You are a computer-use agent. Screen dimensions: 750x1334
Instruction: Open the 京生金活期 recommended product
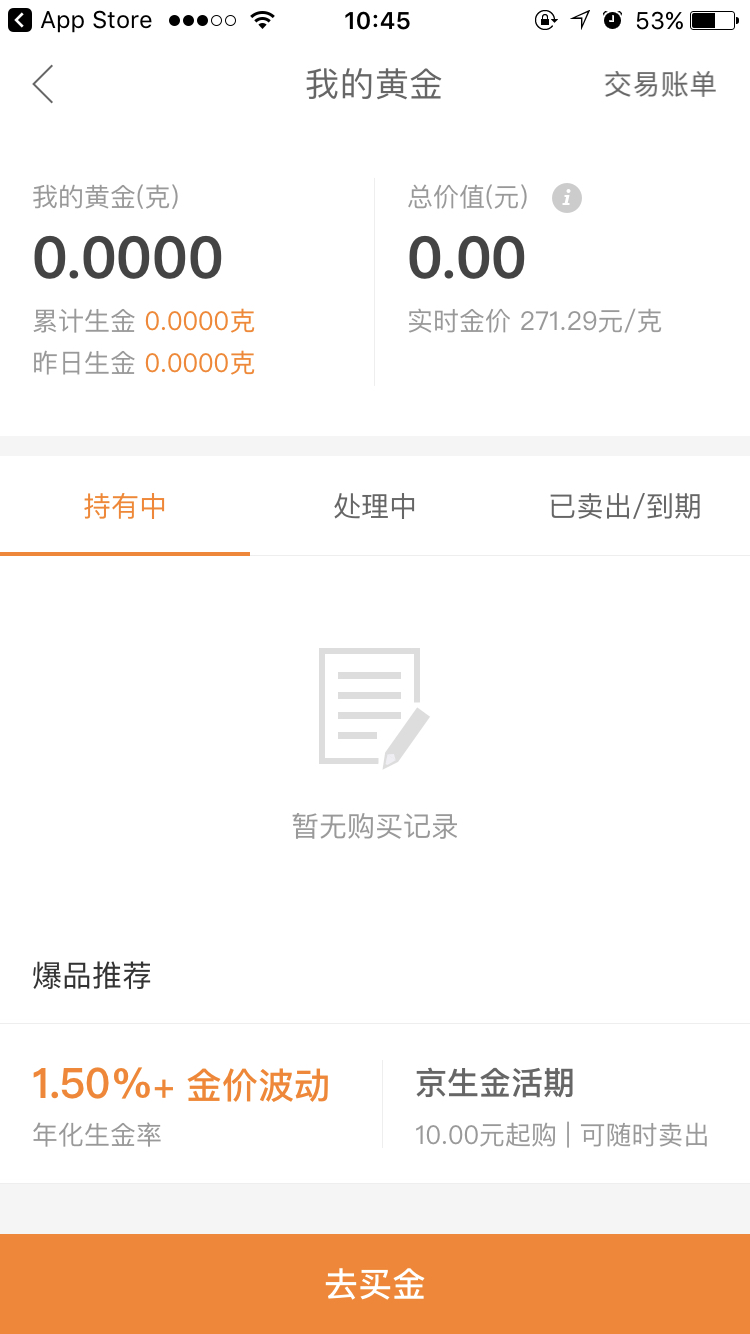[375, 1104]
